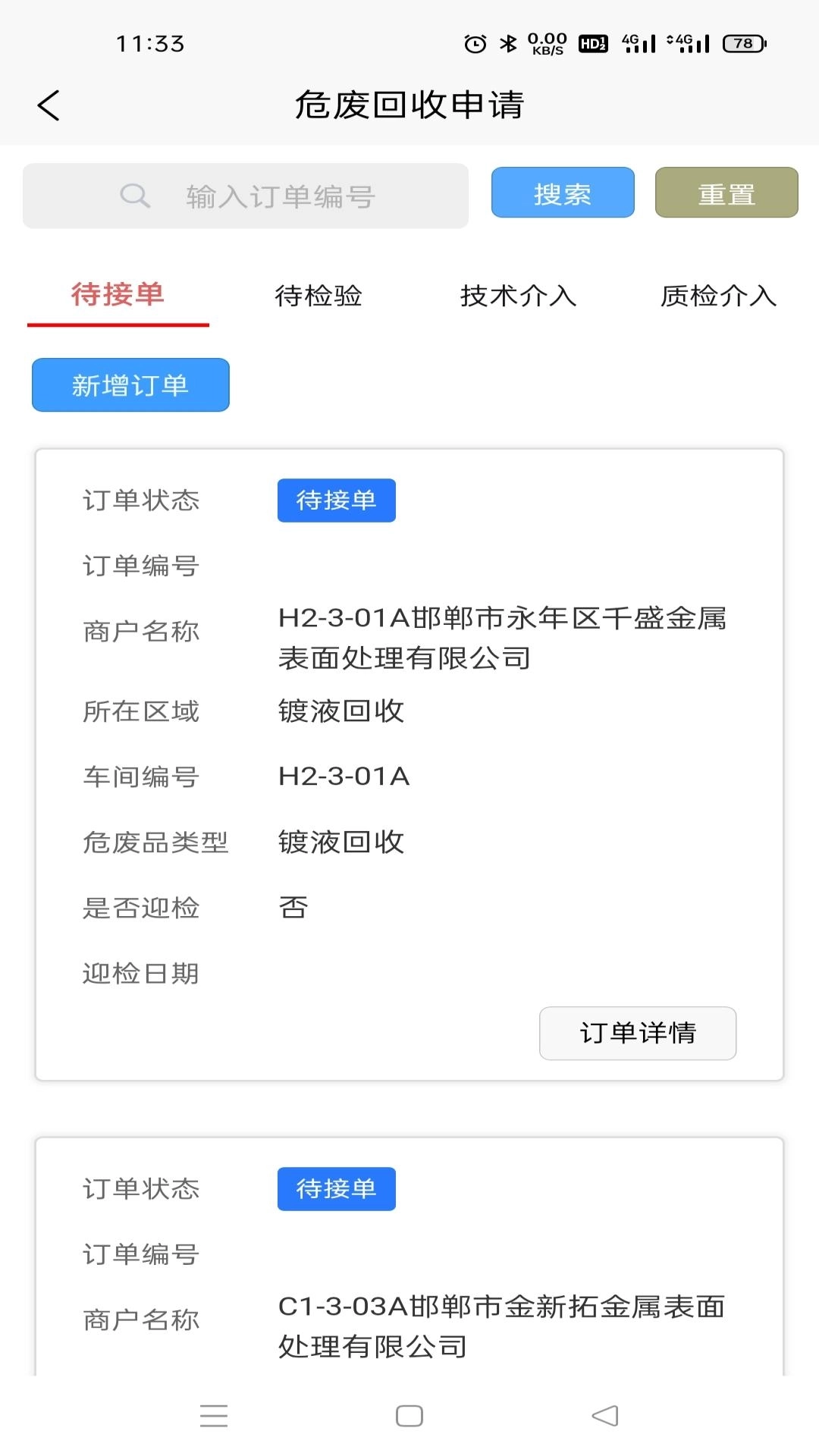Tap the alarm clock status bar icon
The height and width of the screenshot is (1456, 819).
point(474,43)
